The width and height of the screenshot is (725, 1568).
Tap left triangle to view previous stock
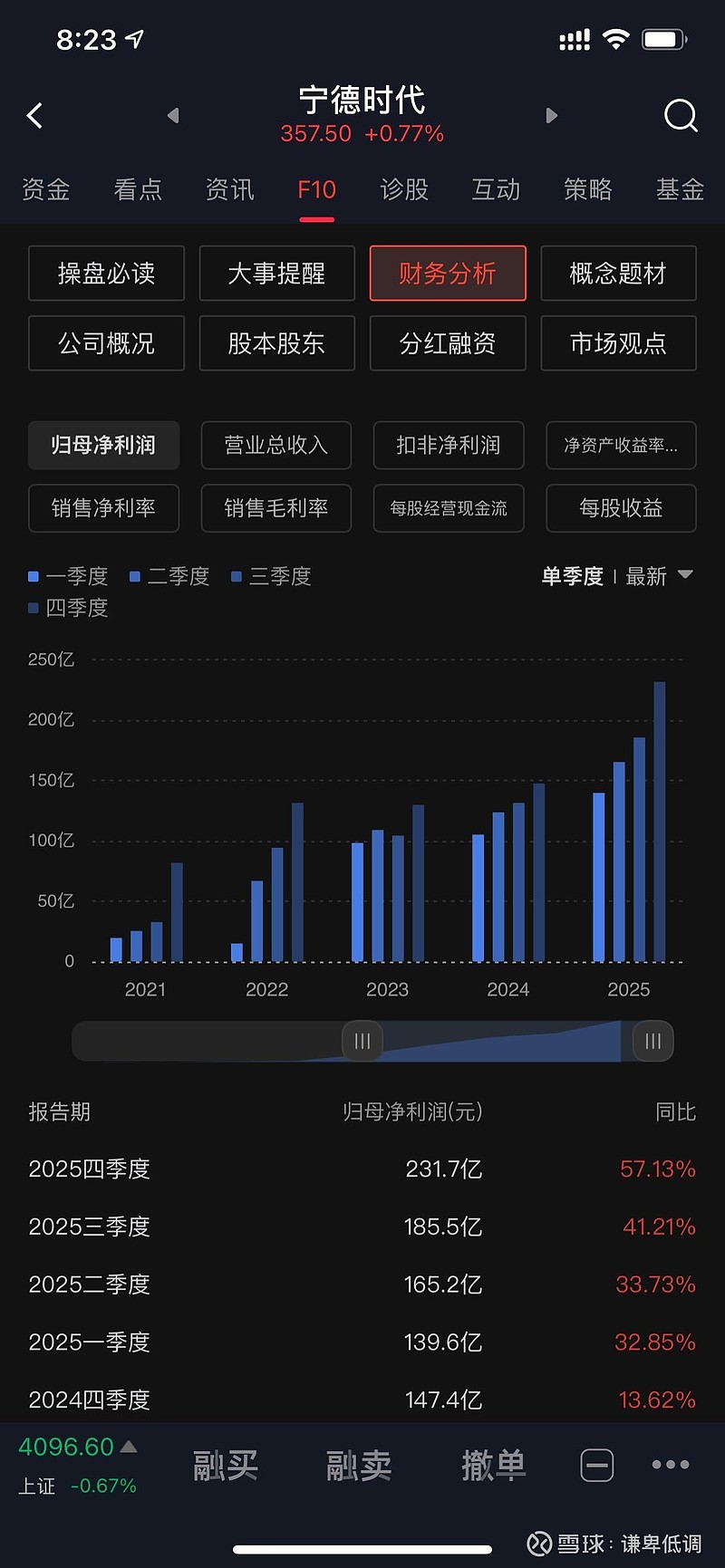click(172, 115)
